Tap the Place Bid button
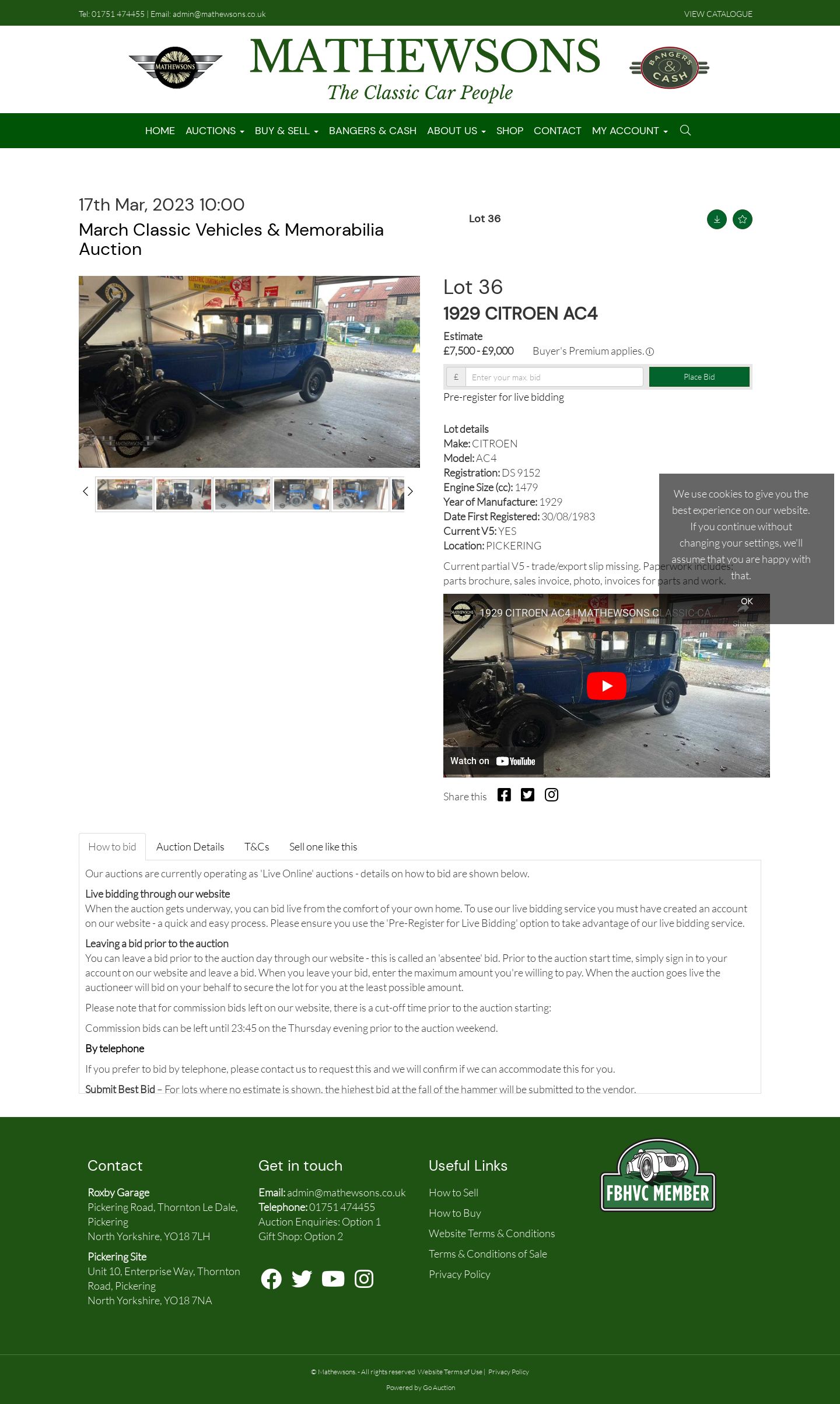This screenshot has height=1404, width=840. pos(699,377)
